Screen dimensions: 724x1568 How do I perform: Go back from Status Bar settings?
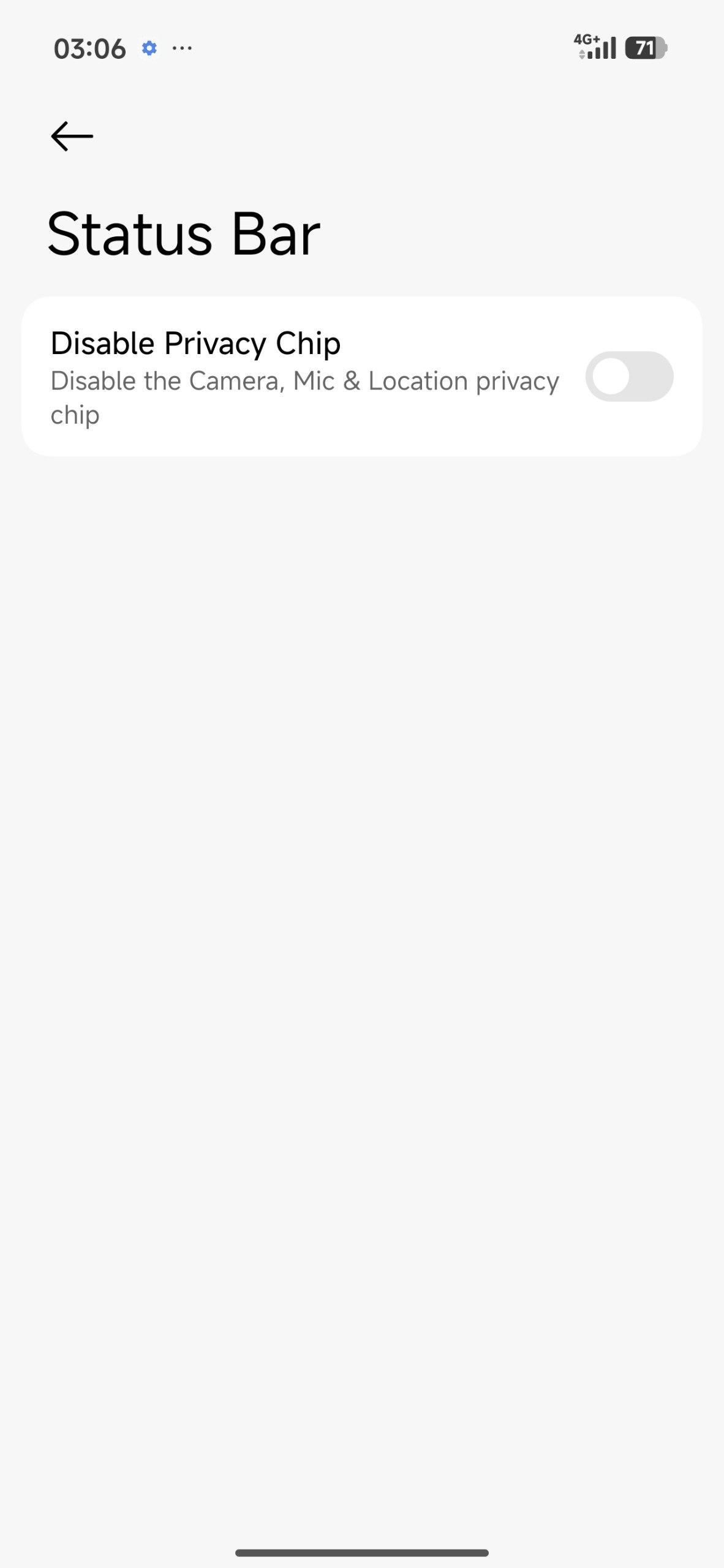coord(72,136)
